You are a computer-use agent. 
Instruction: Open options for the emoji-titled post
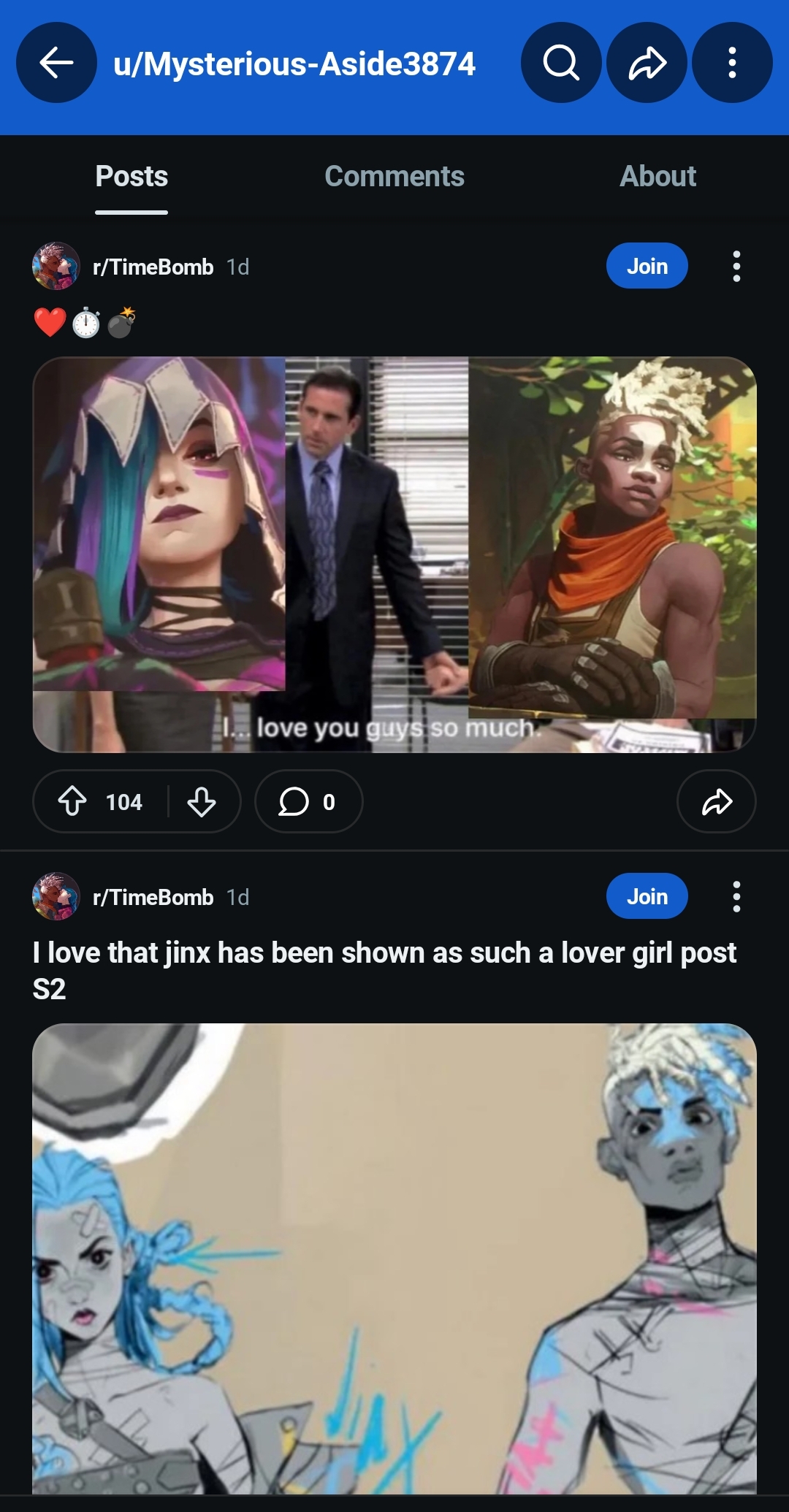736,266
